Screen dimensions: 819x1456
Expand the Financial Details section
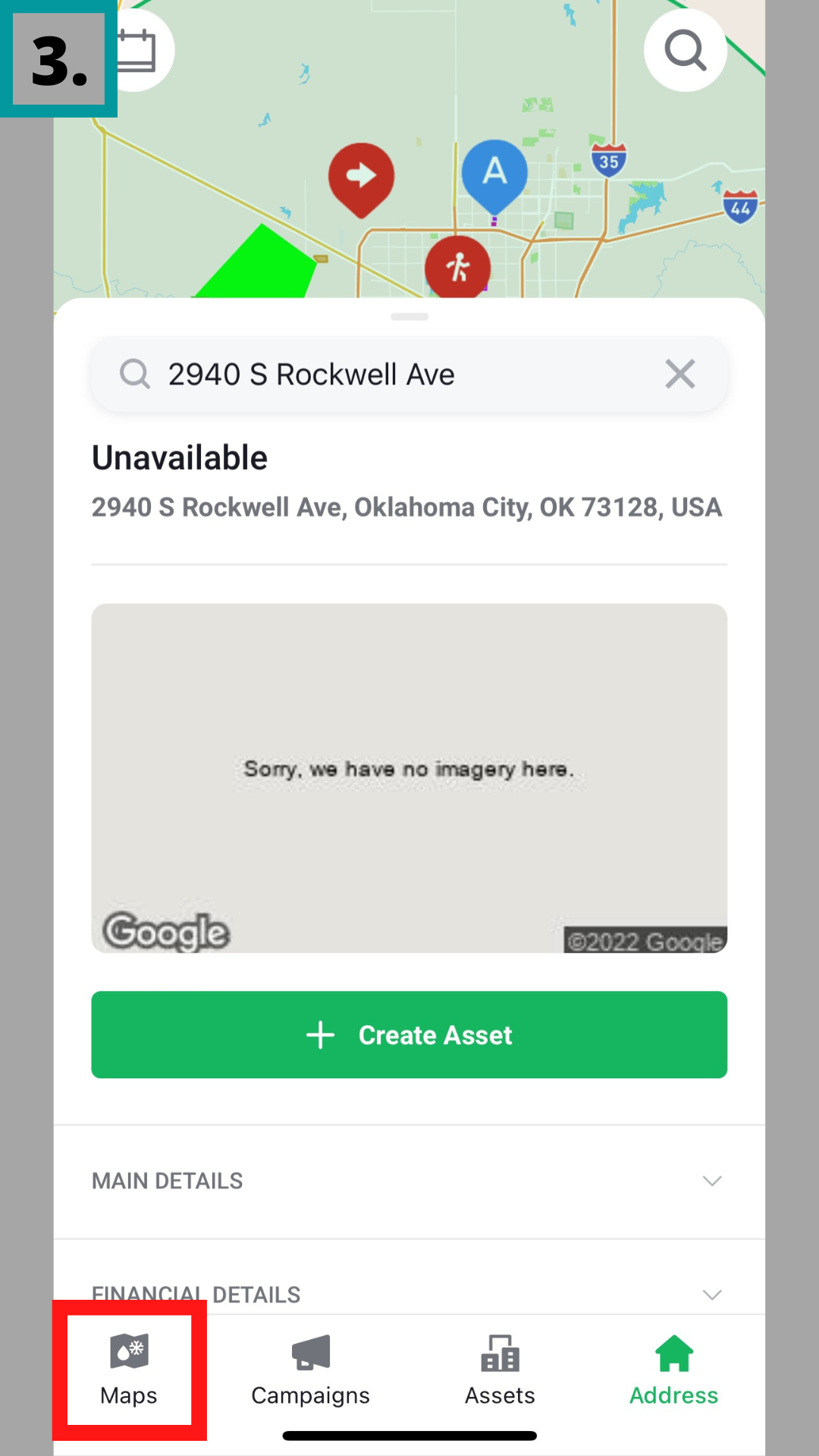(x=409, y=1294)
